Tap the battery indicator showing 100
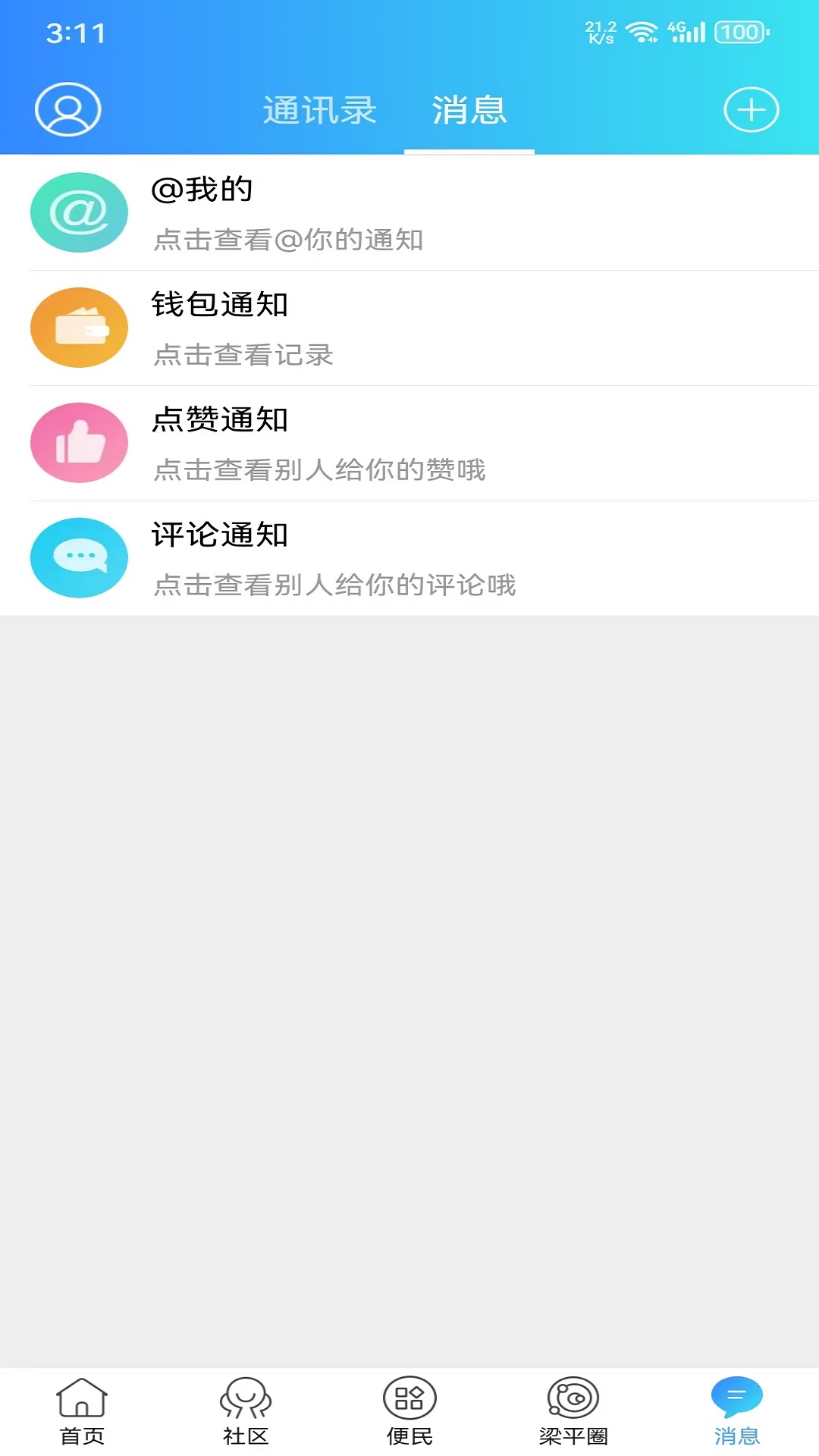 [739, 33]
